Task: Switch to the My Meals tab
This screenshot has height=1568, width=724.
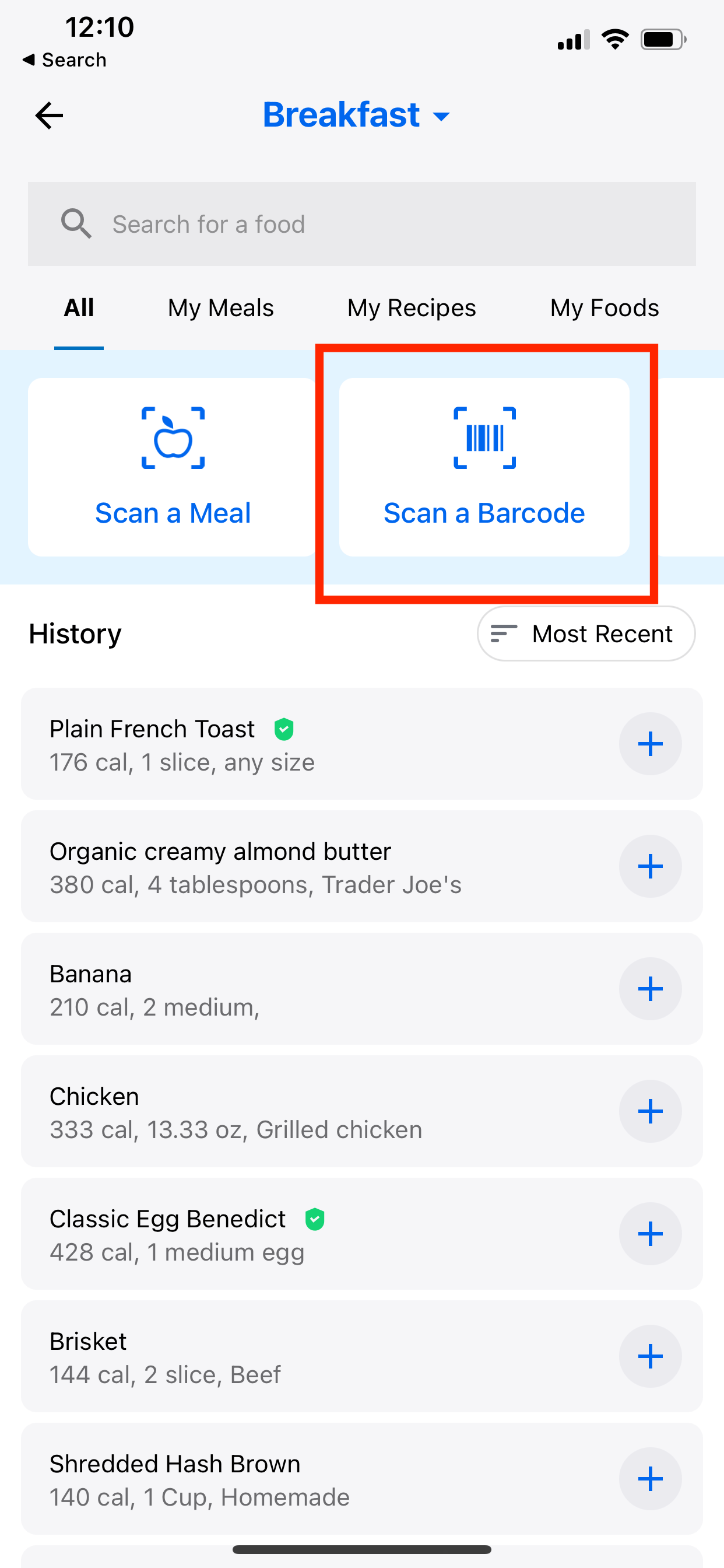Action: [x=220, y=308]
